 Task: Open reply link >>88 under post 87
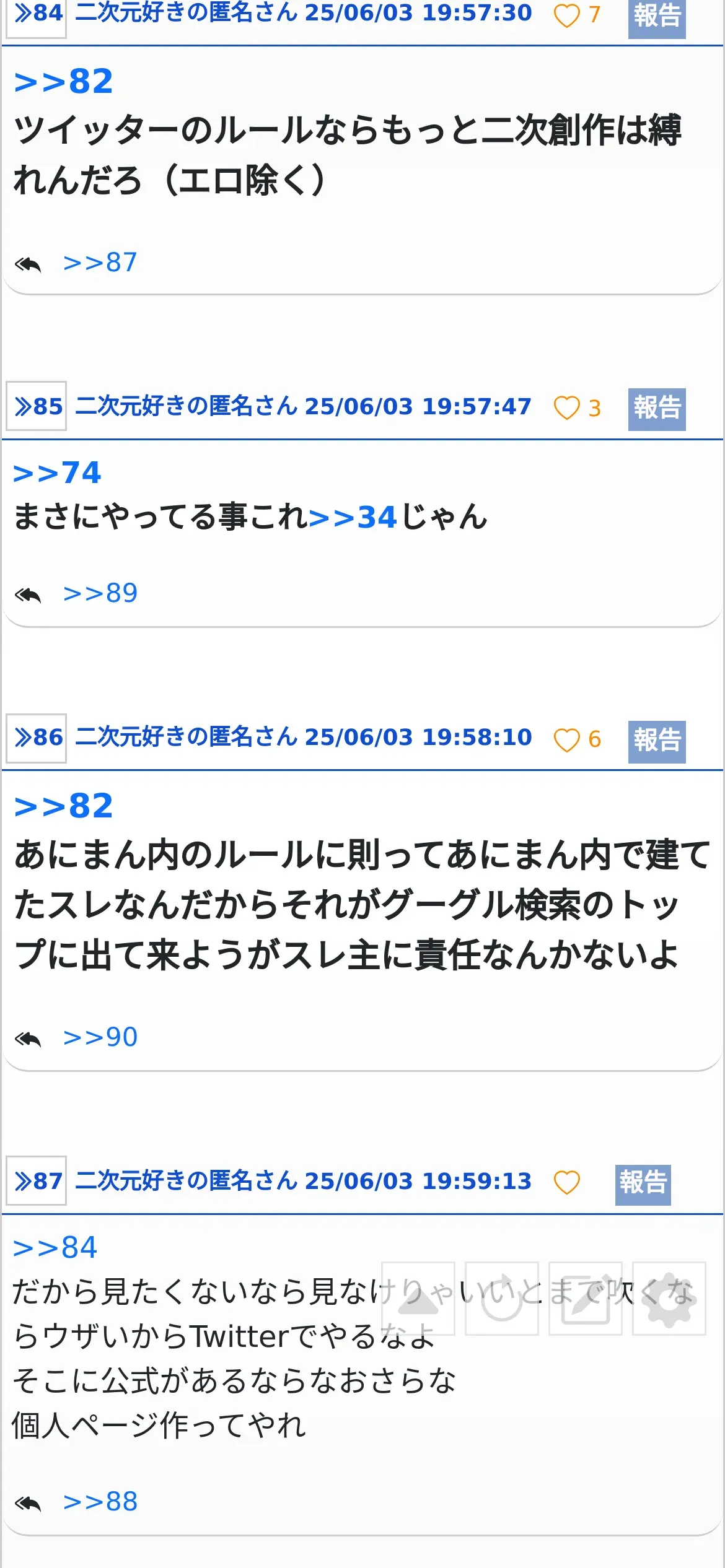100,1502
